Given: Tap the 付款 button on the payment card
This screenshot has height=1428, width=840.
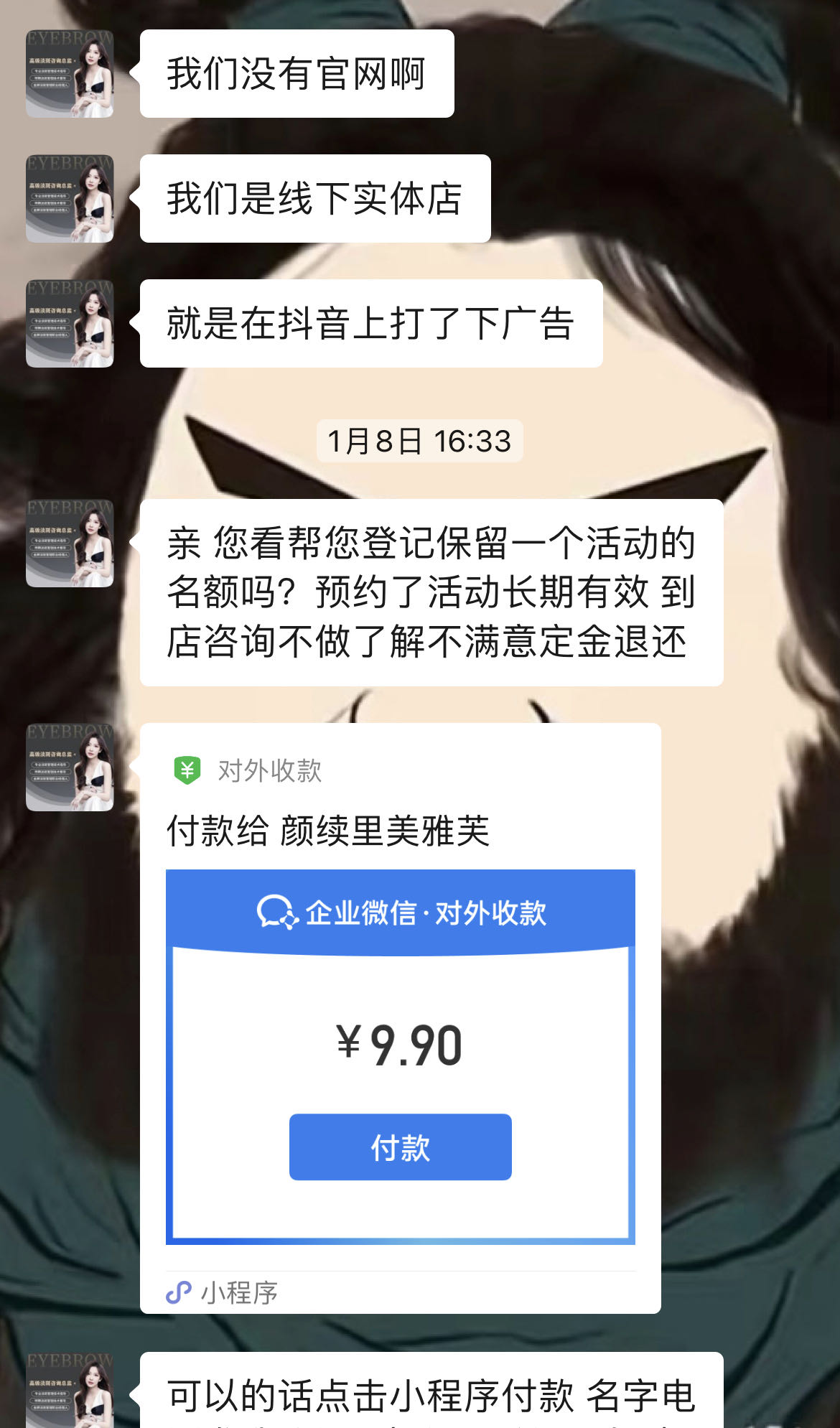Looking at the screenshot, I should coord(400,1147).
